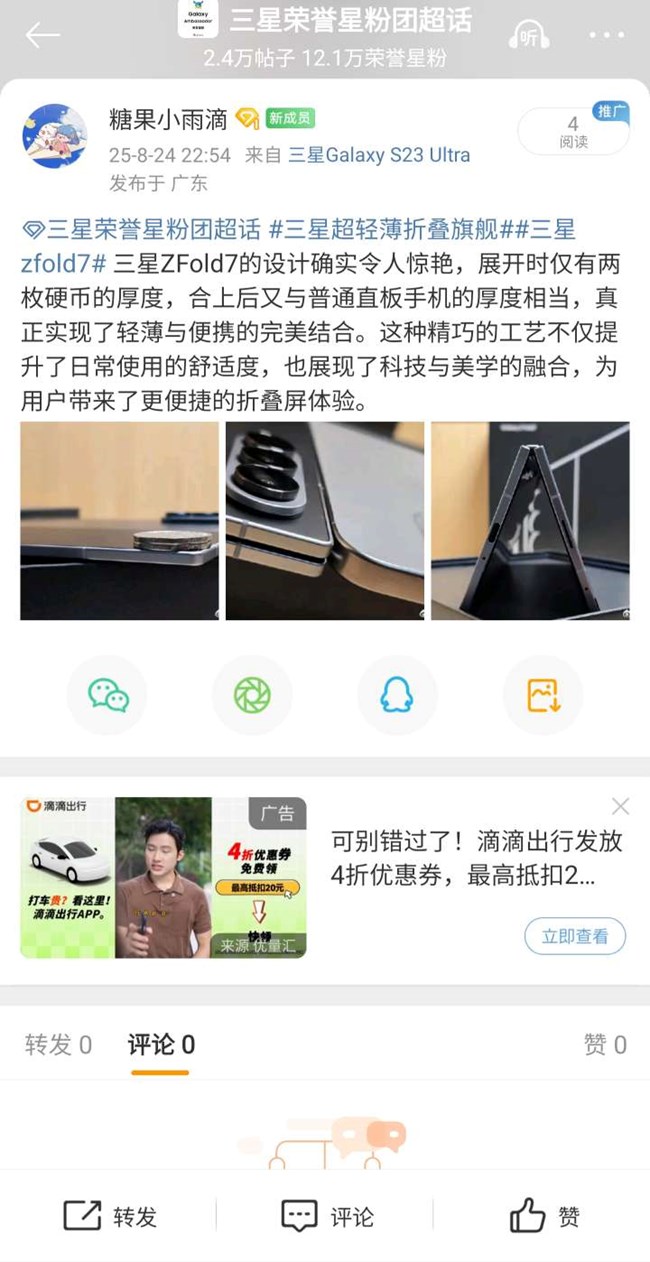
Task: View the coin-on-phone photo
Action: (x=119, y=520)
